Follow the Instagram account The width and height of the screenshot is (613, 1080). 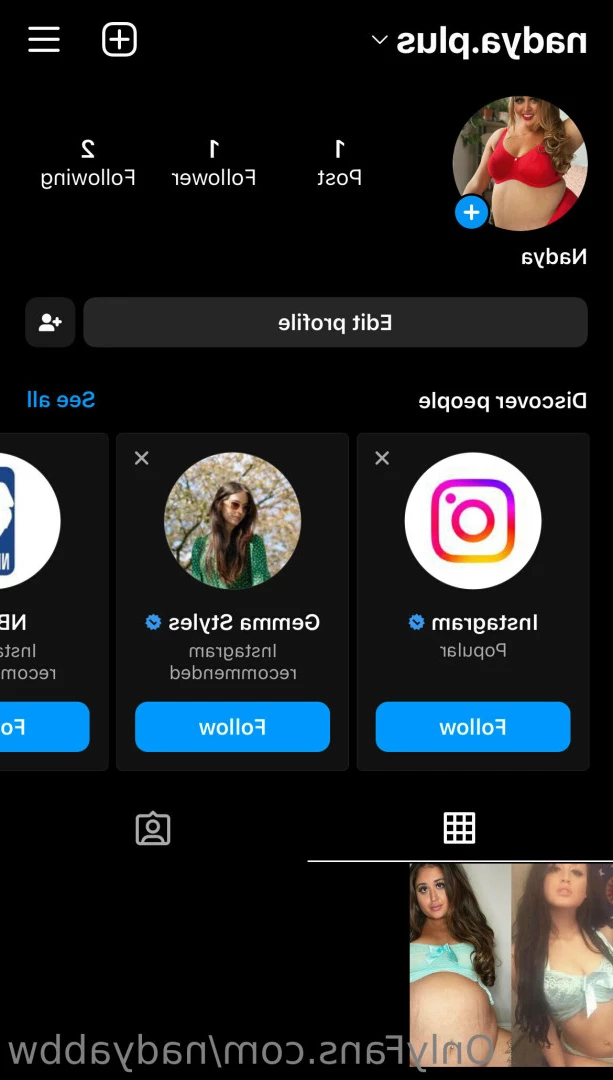click(x=473, y=727)
